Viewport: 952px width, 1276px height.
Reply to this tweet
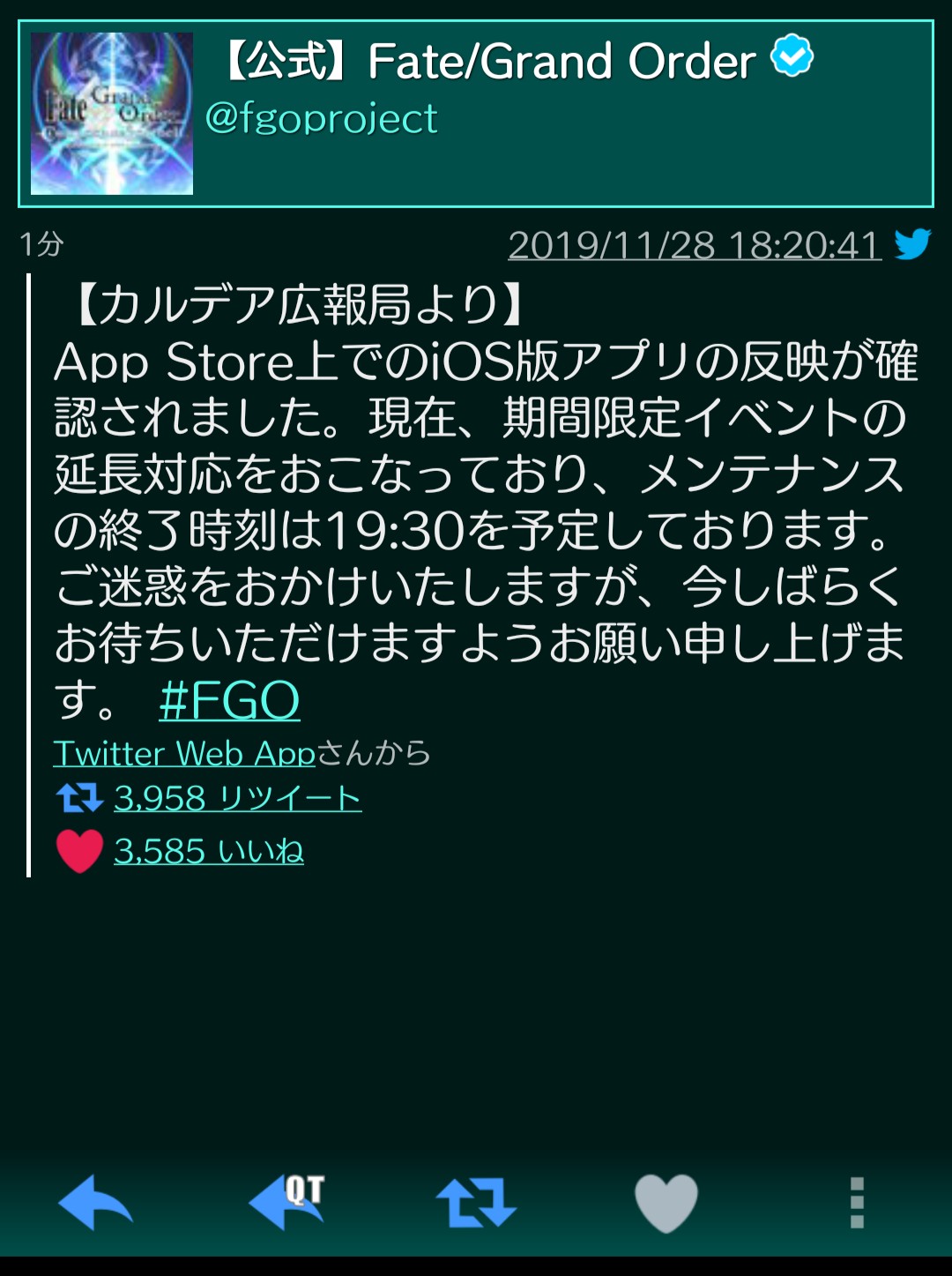95,1202
